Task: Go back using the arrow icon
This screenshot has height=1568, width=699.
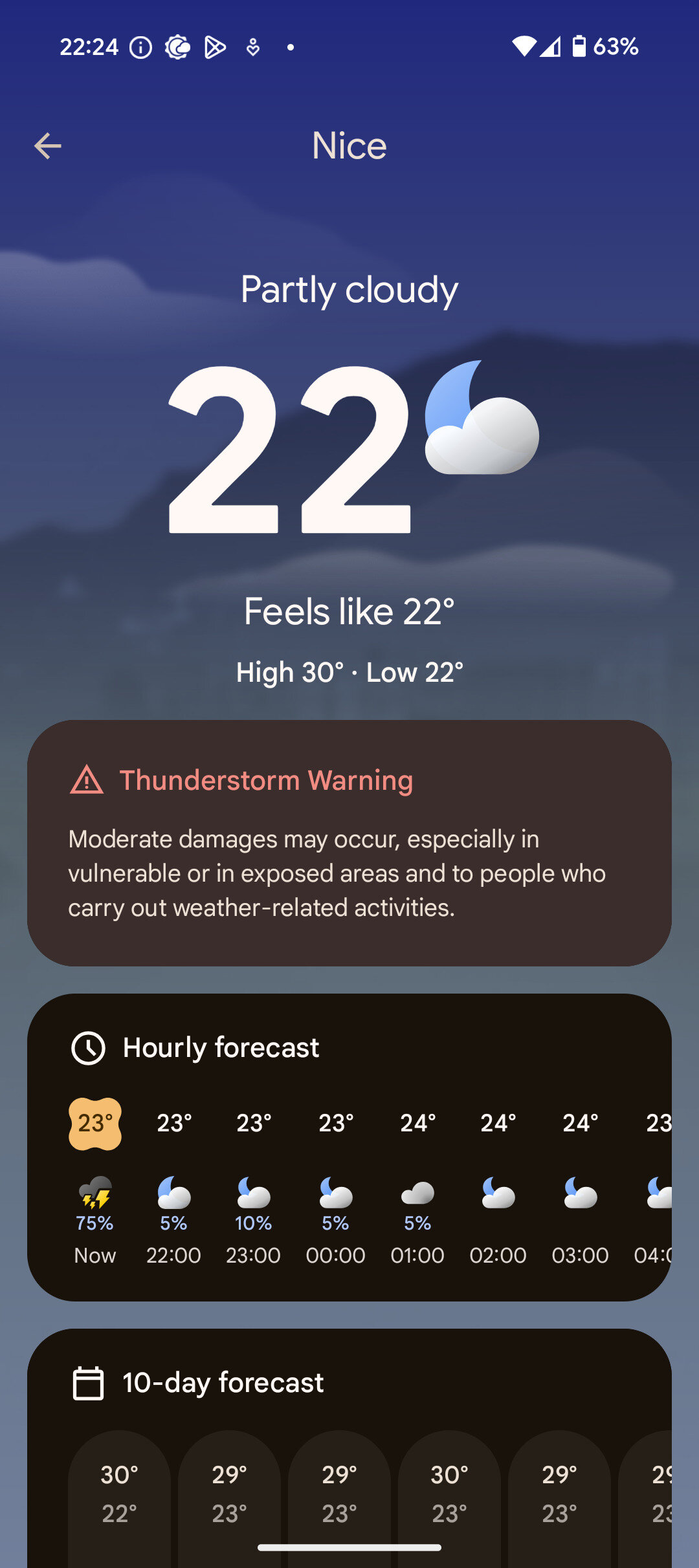Action: coord(48,146)
